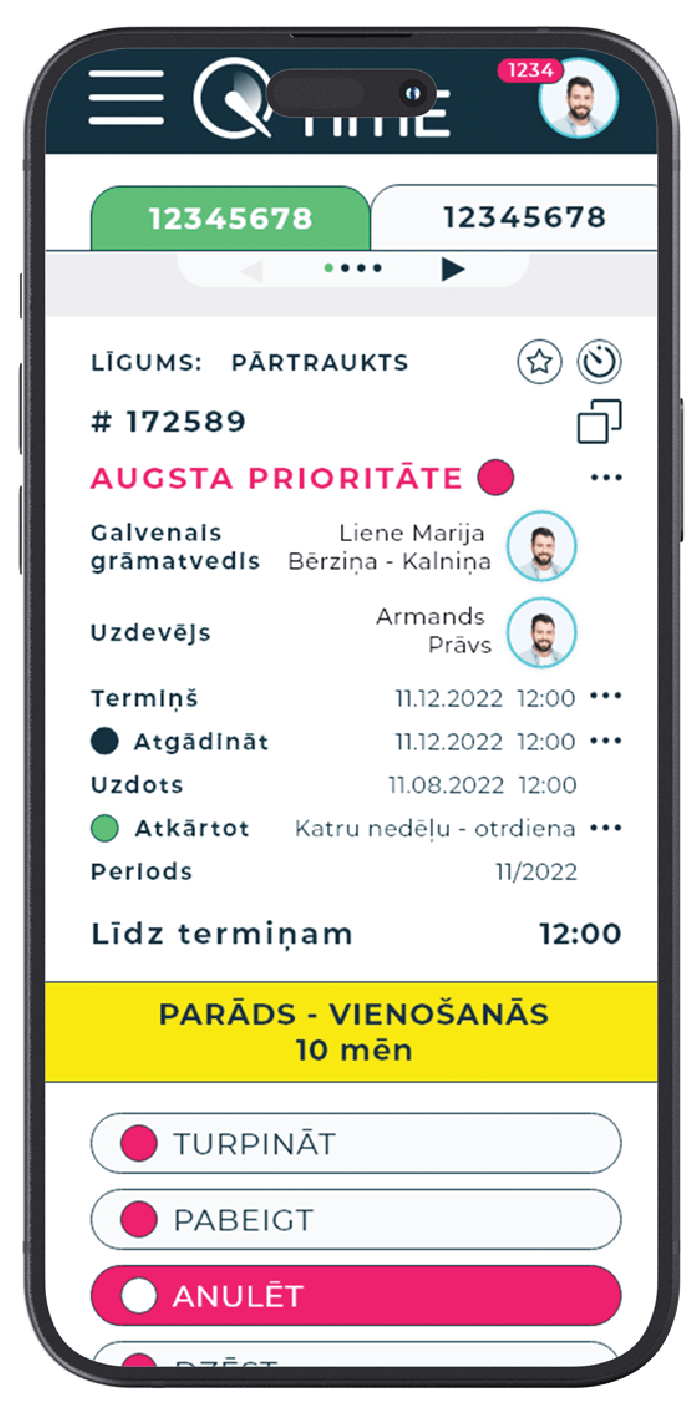Screen dimensions: 698x1414
Task: Choose the Anulēt button
Action: (356, 1296)
